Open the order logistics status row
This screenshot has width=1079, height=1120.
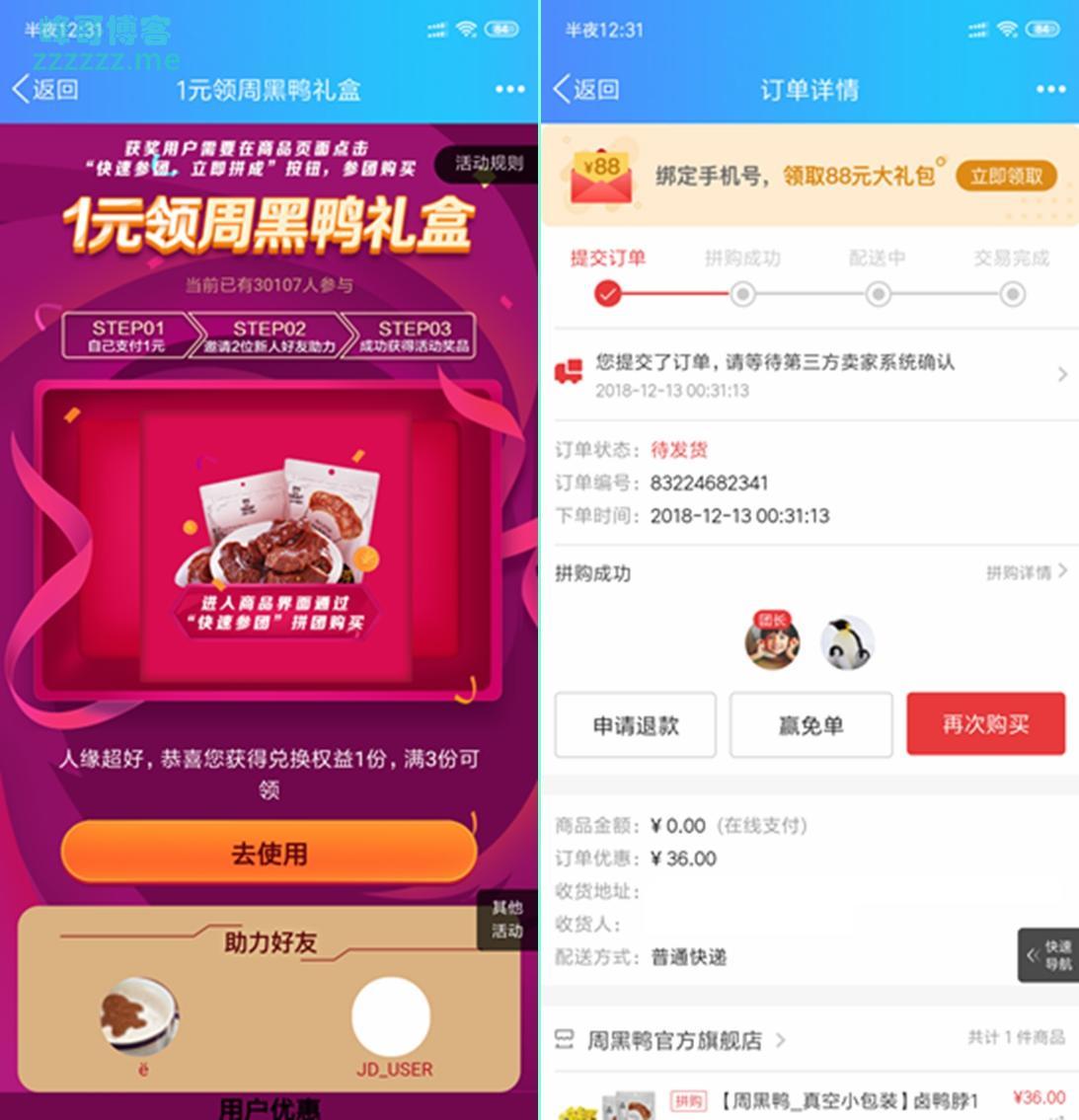pyautogui.click(x=809, y=375)
